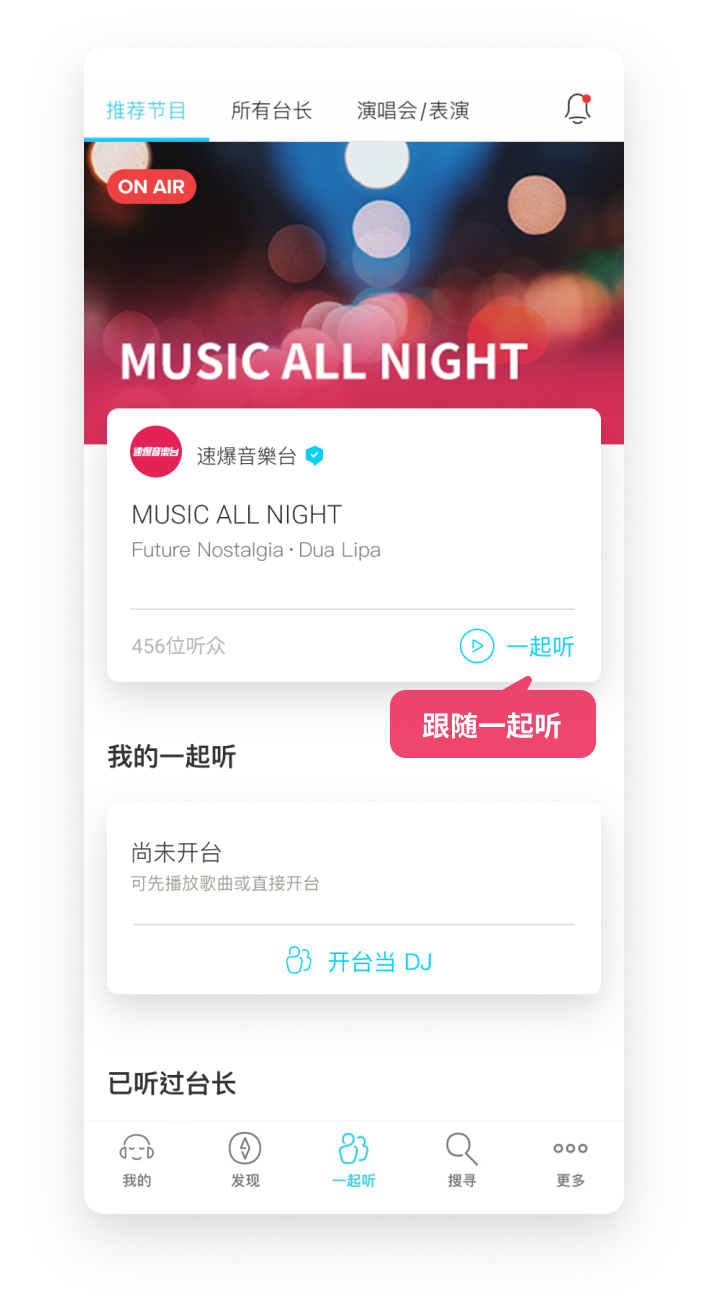Open the 发现 tab
Screen dimensions: 710x1310
pos(245,1160)
